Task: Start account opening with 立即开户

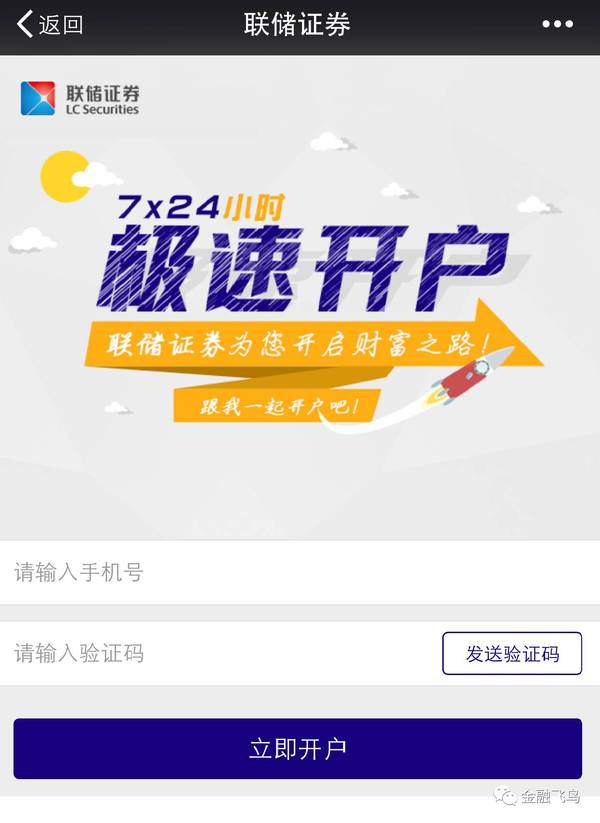Action: [x=298, y=748]
